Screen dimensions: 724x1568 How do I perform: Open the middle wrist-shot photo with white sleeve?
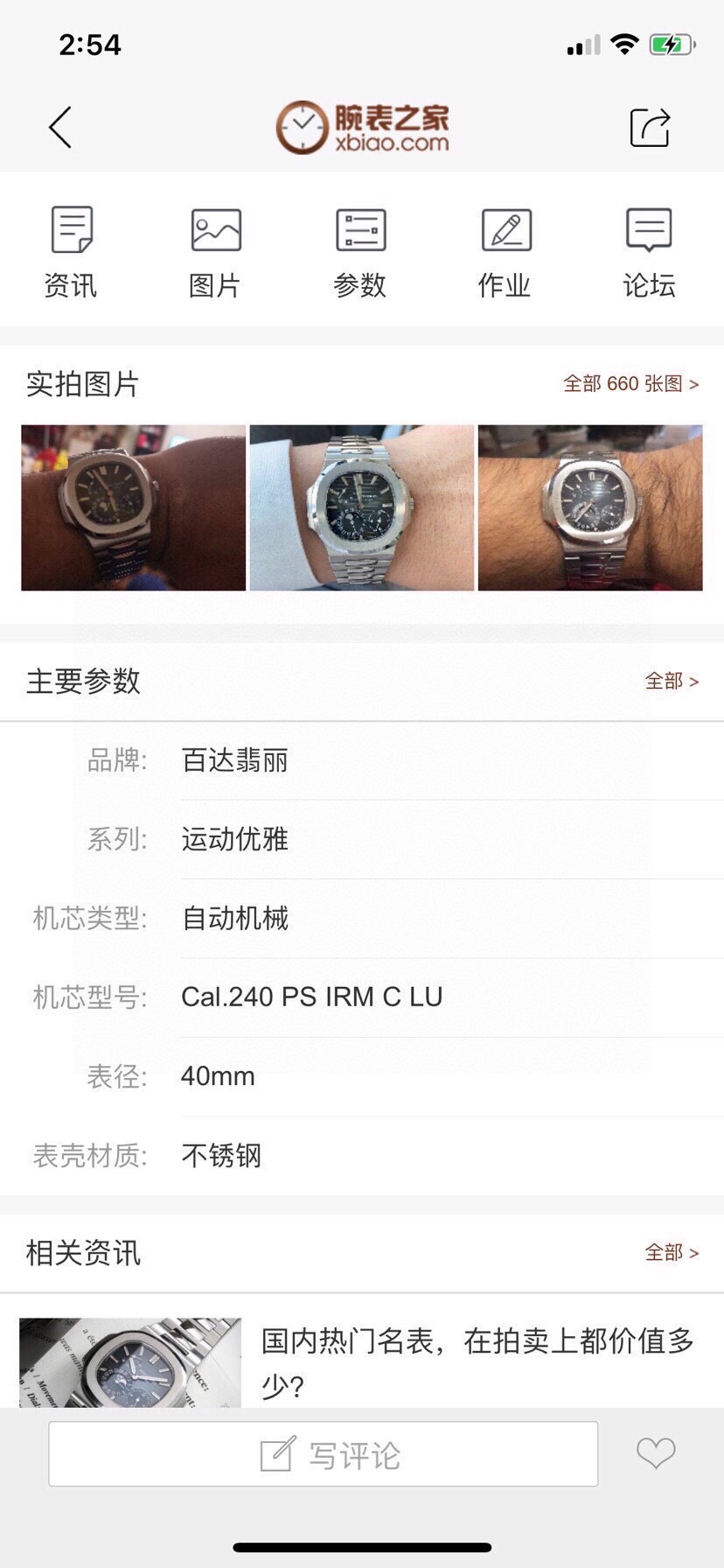pyautogui.click(x=361, y=507)
